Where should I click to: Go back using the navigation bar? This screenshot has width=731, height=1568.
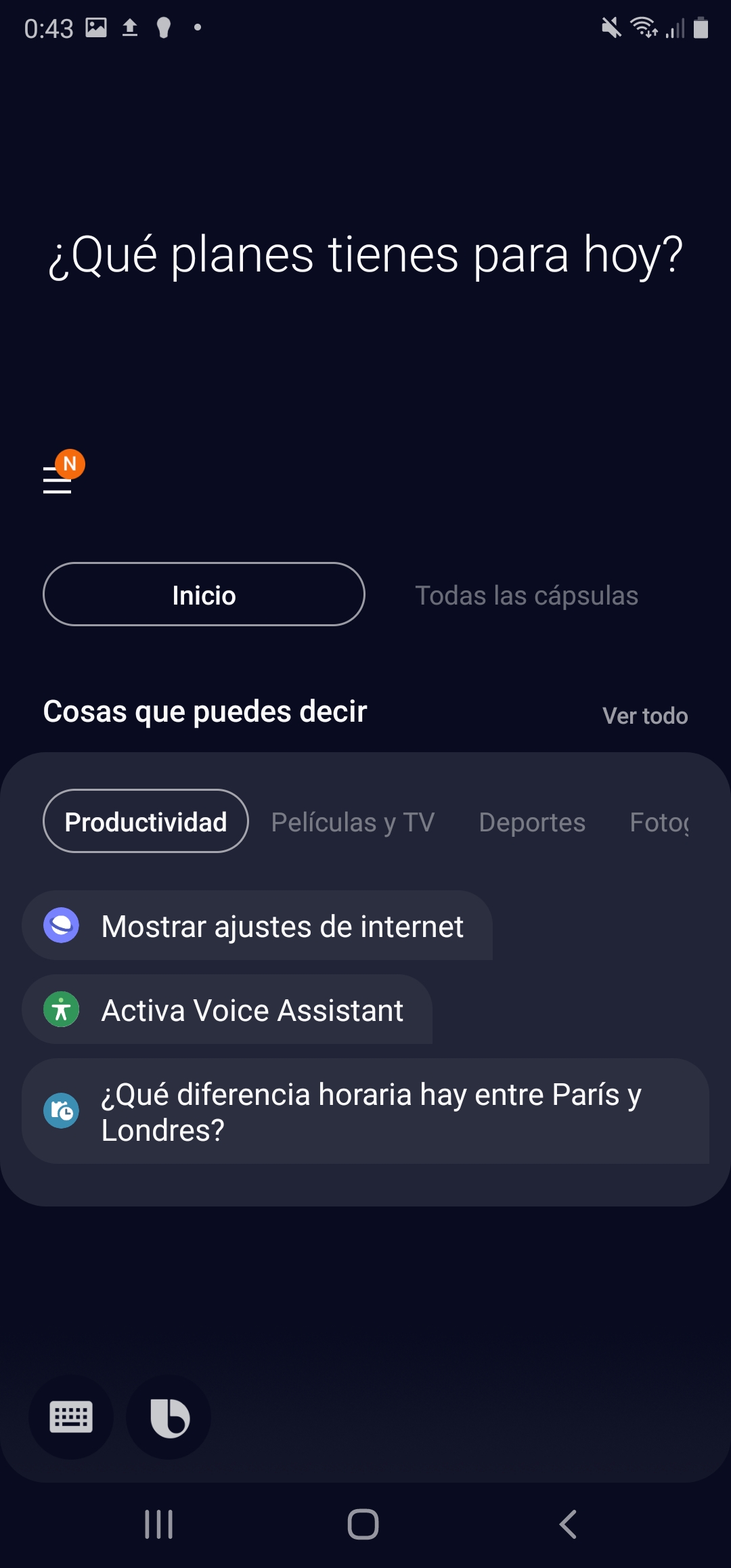568,1524
